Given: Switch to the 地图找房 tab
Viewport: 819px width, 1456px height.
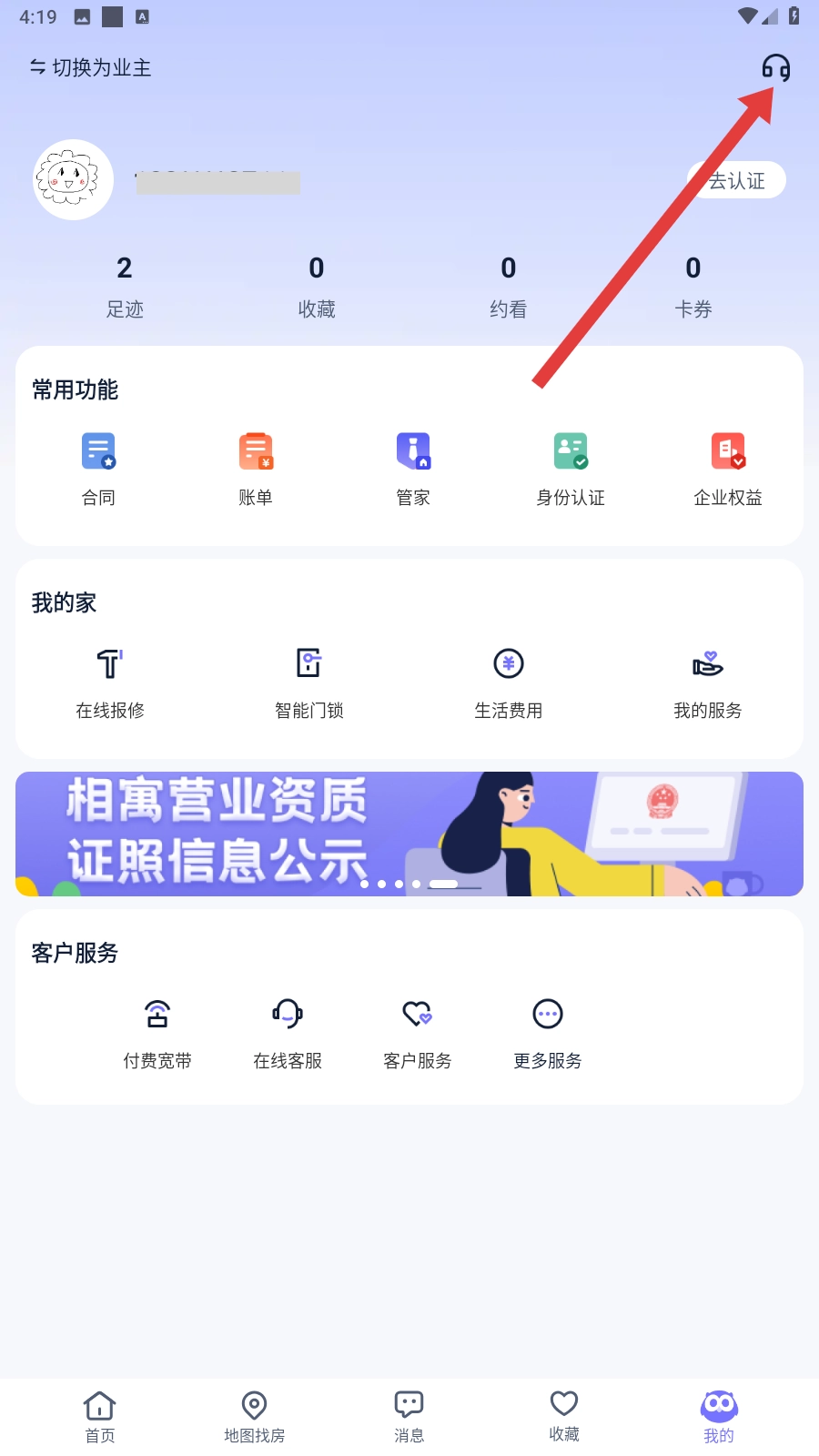Looking at the screenshot, I should pos(255,1417).
